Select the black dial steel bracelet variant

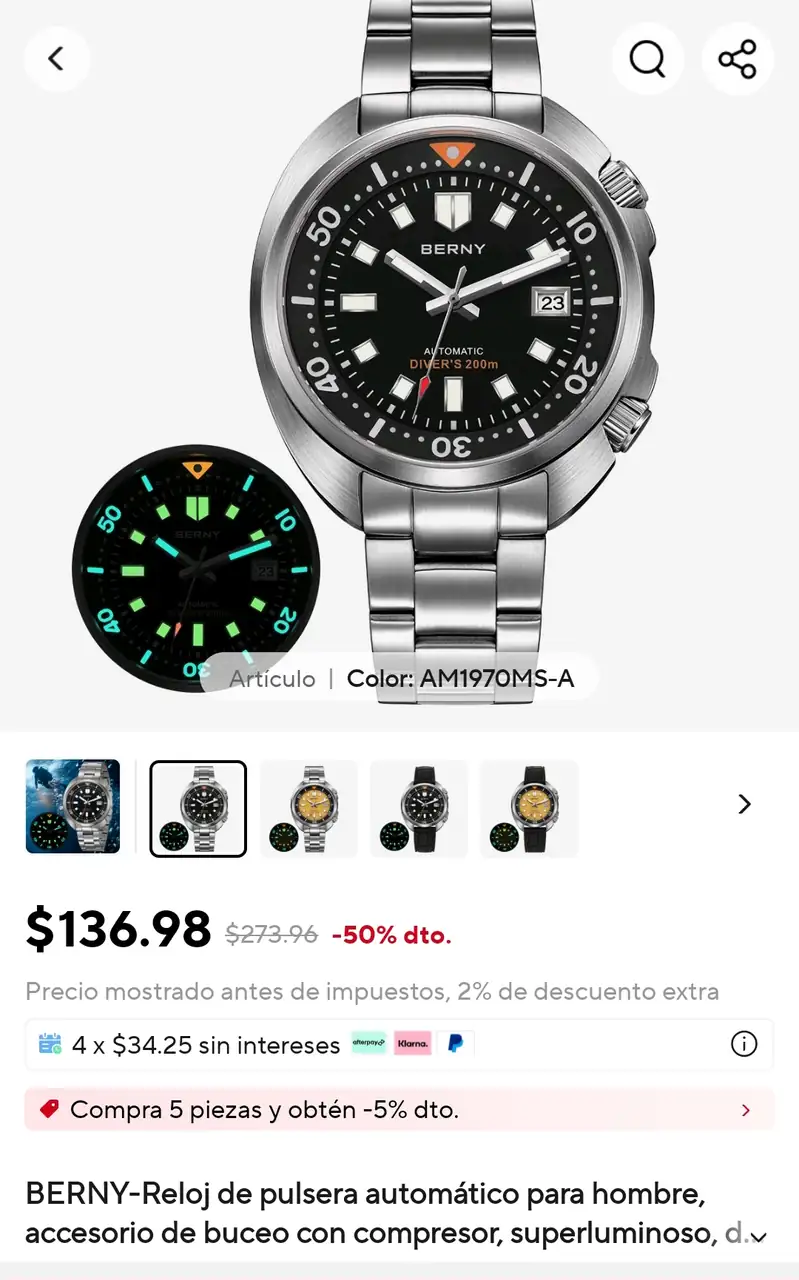coord(198,808)
